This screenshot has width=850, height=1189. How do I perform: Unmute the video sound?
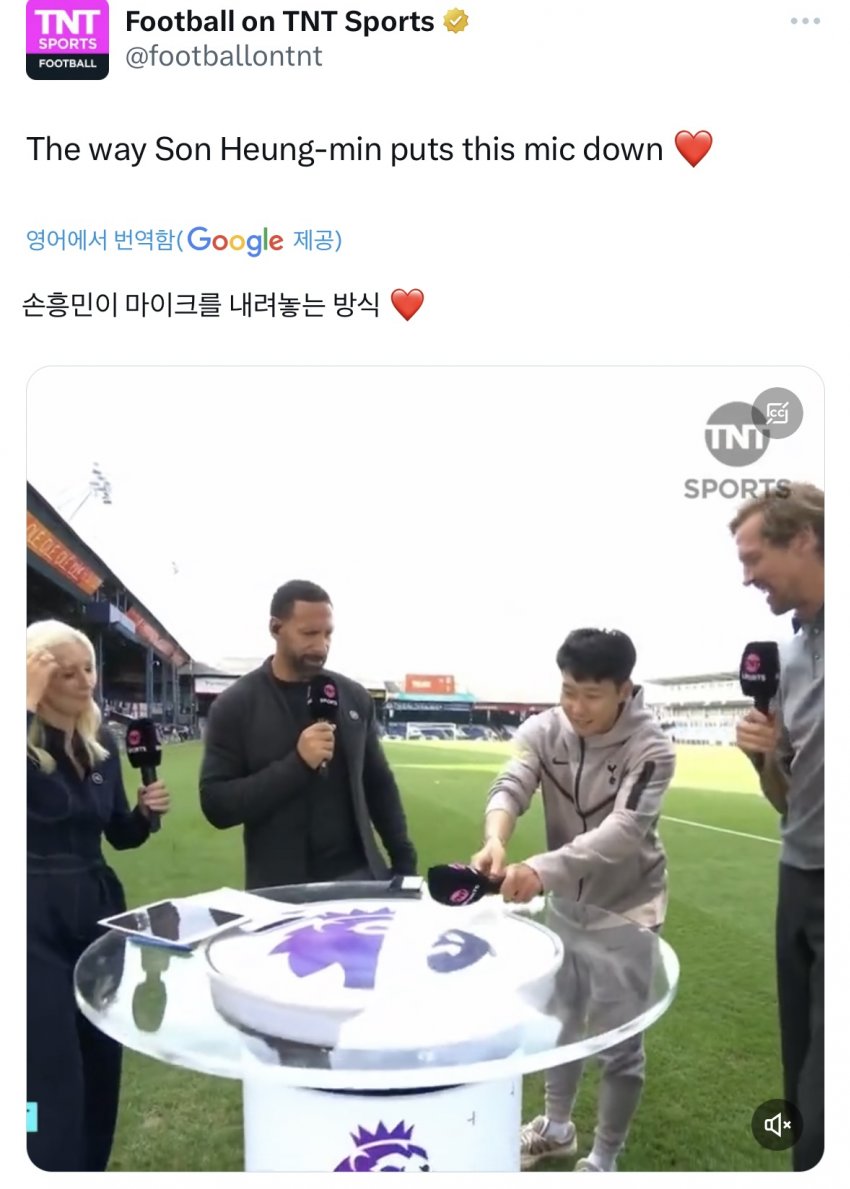777,1125
